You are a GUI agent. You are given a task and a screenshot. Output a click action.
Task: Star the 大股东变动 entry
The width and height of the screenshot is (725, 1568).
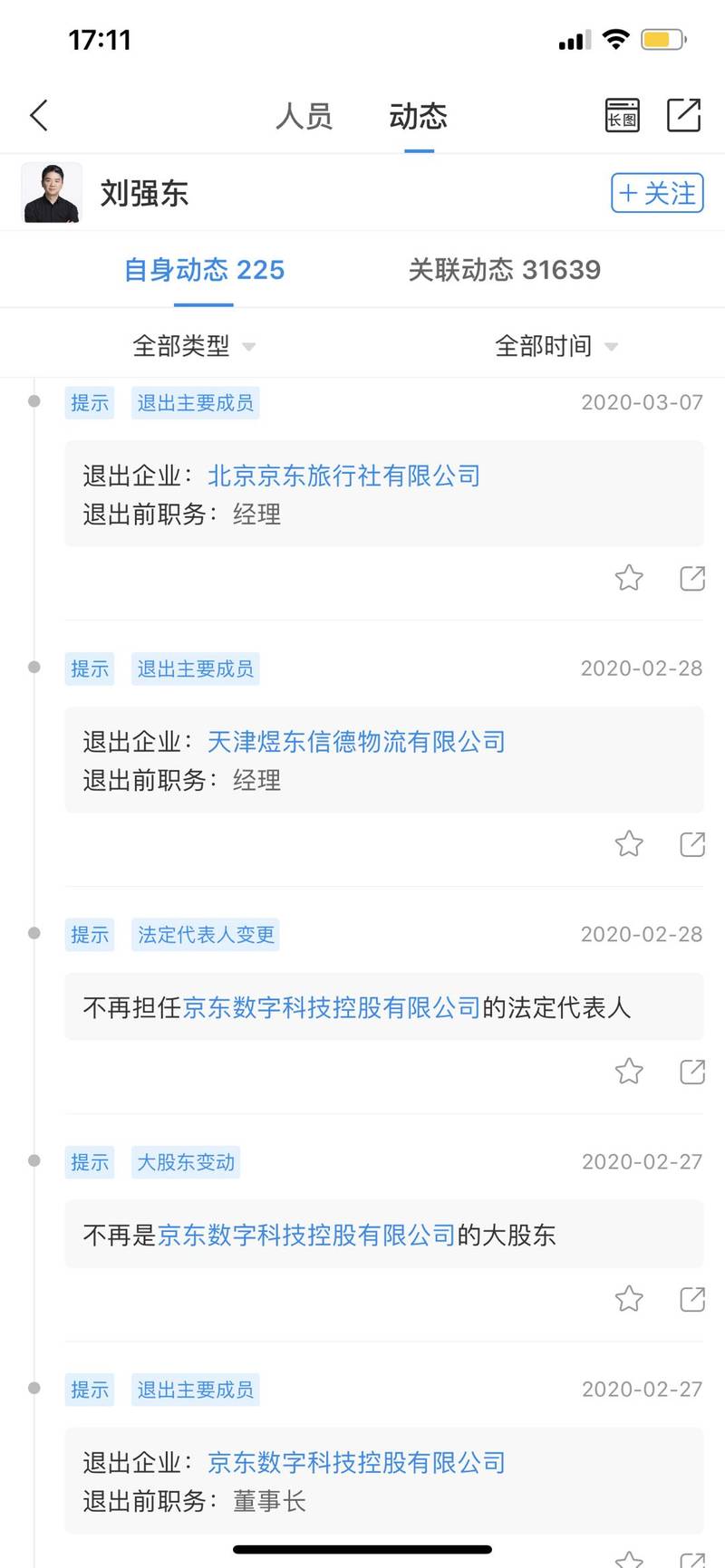629,1299
